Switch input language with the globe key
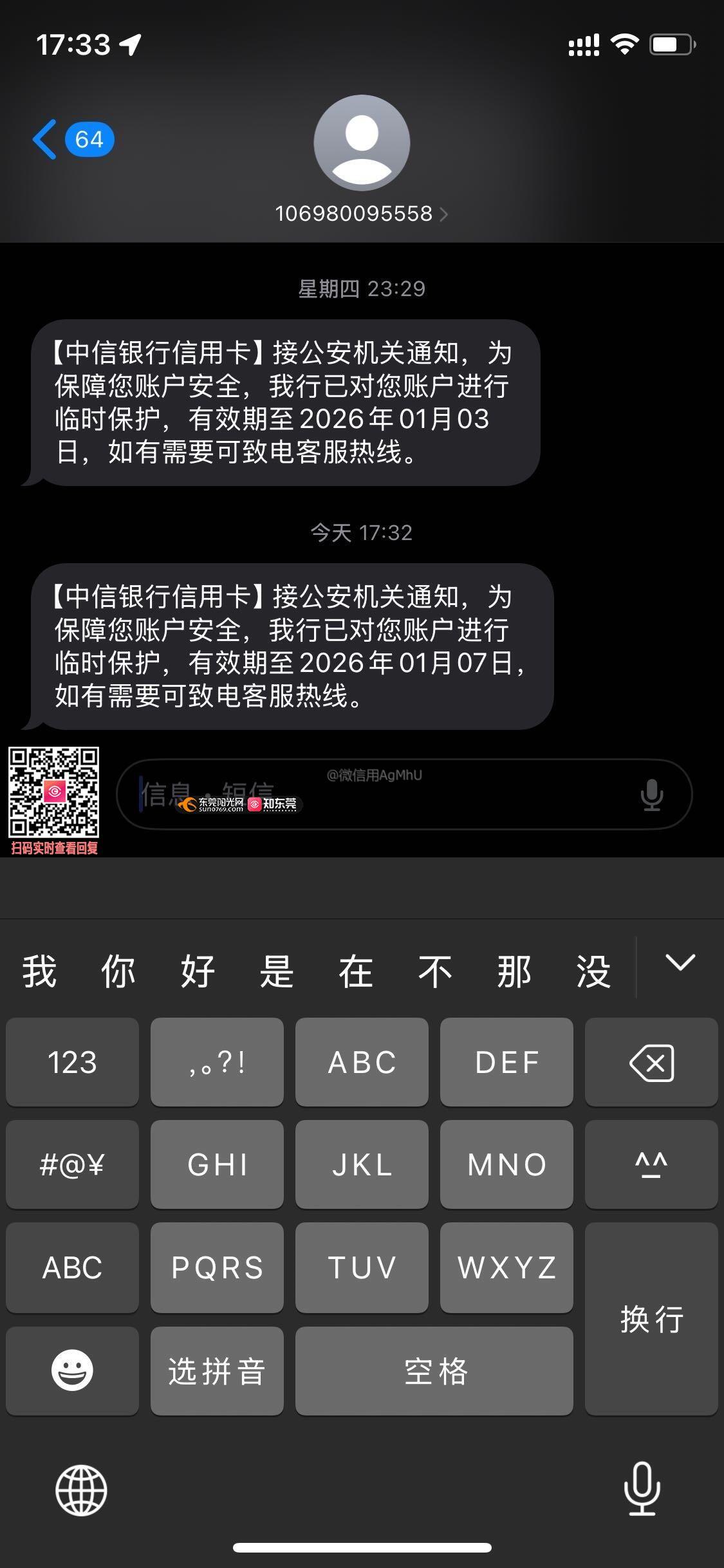The width and height of the screenshot is (724, 1568). click(81, 1490)
